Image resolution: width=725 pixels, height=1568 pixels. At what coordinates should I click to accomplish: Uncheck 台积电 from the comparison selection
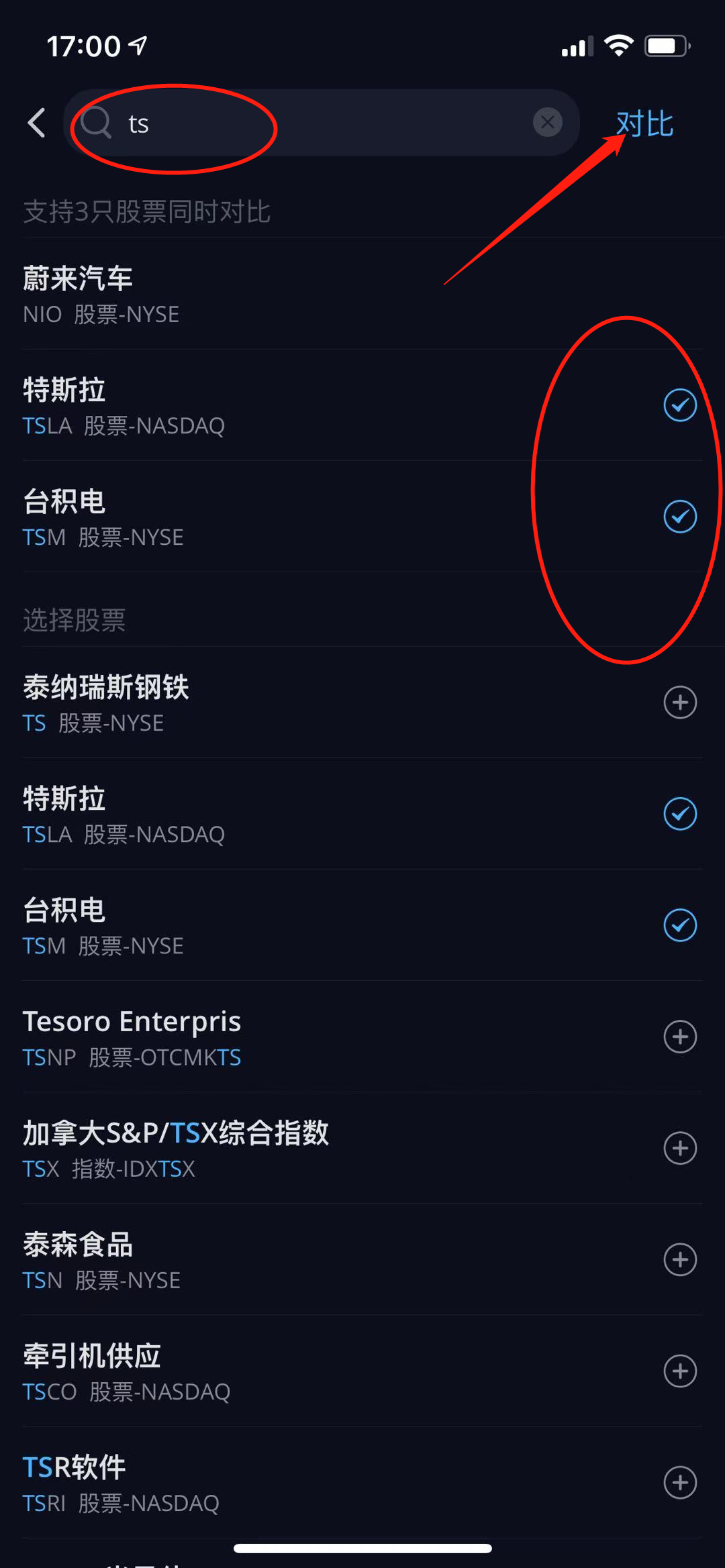680,517
